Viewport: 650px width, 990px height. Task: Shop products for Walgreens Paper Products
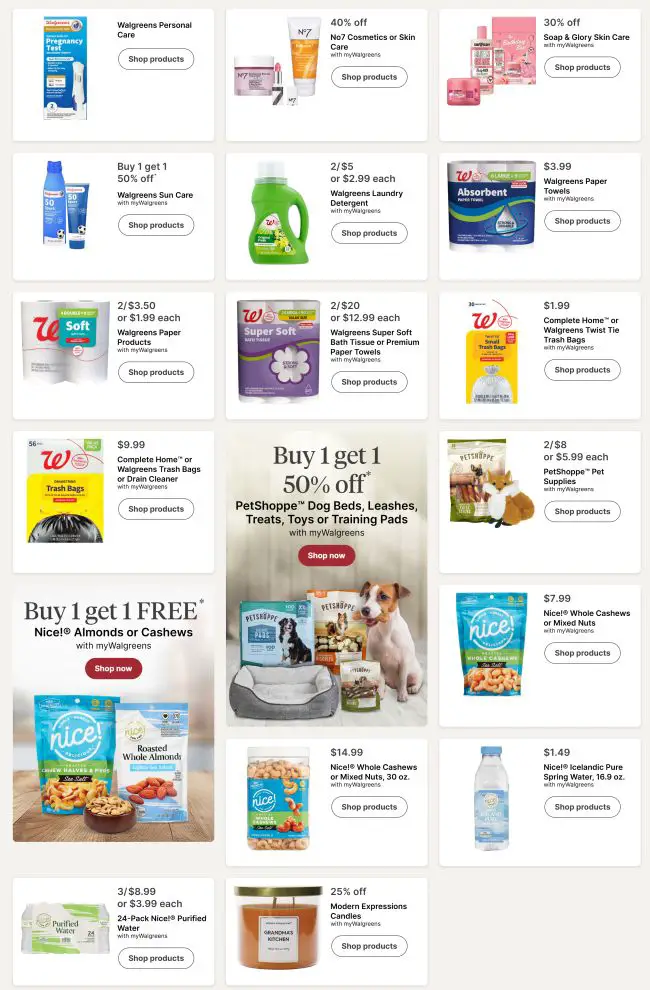[x=156, y=373]
